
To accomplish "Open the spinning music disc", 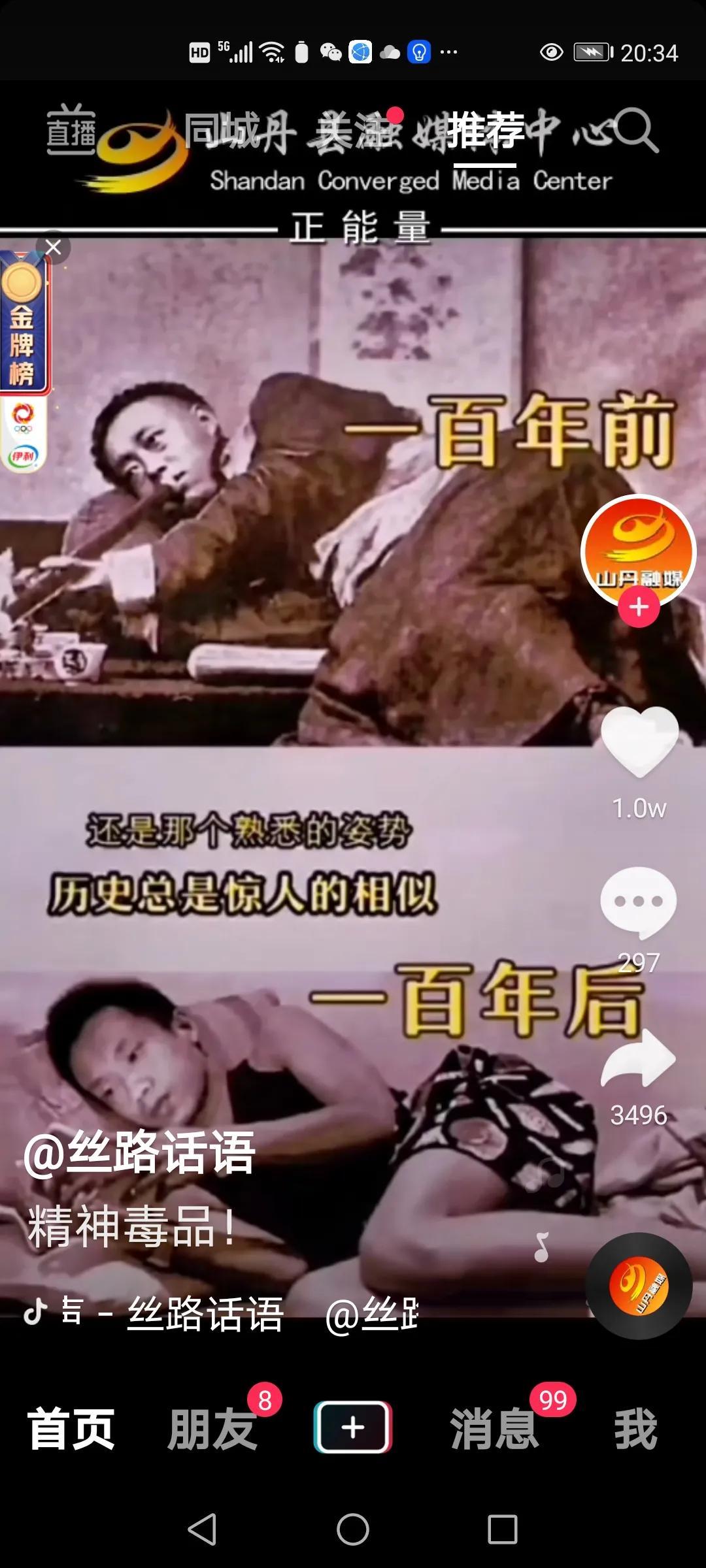I will [x=639, y=1286].
